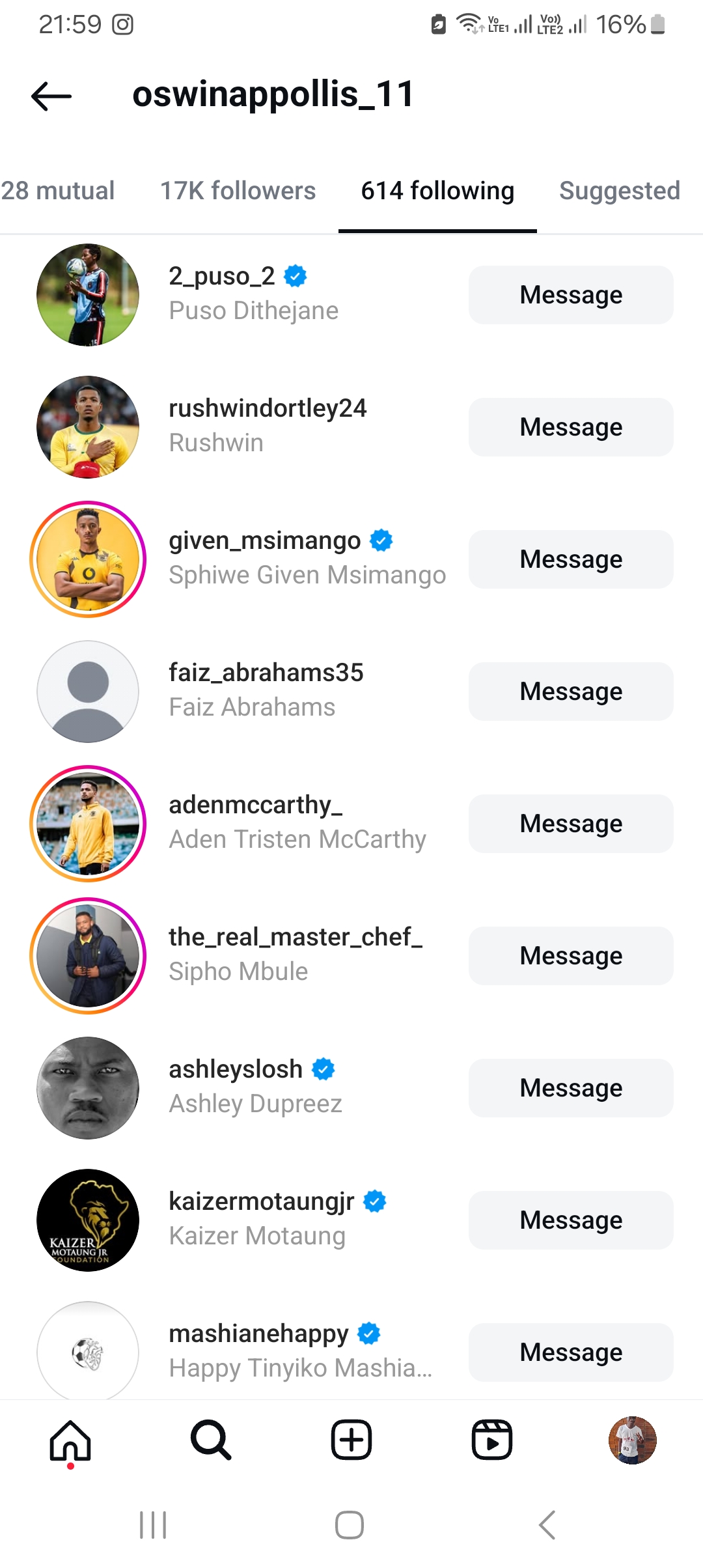This screenshot has height=1568, width=703.
Task: Tap the system recent apps button
Action: point(154,1525)
